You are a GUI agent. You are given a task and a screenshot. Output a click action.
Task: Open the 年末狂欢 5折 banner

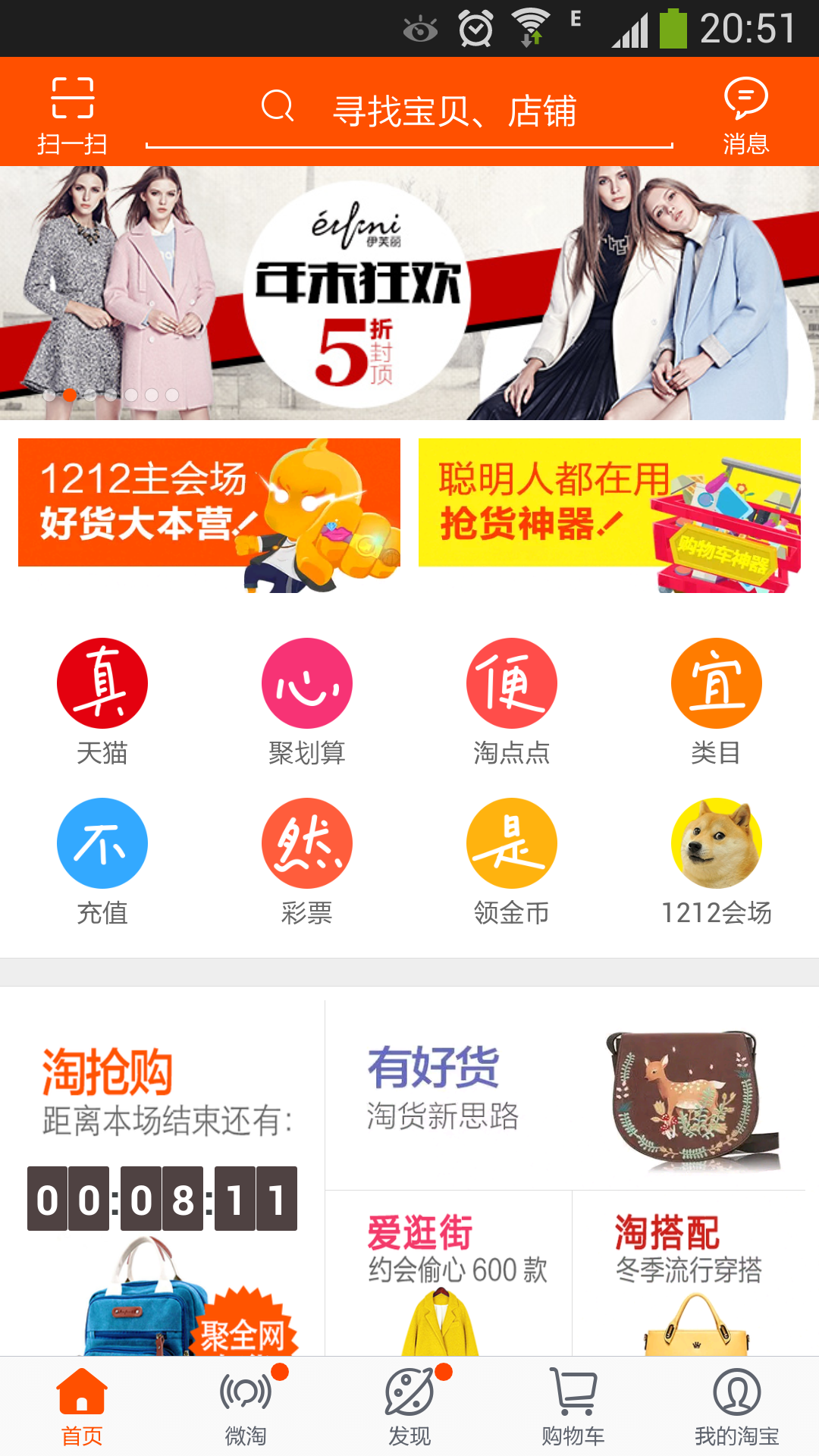click(409, 293)
